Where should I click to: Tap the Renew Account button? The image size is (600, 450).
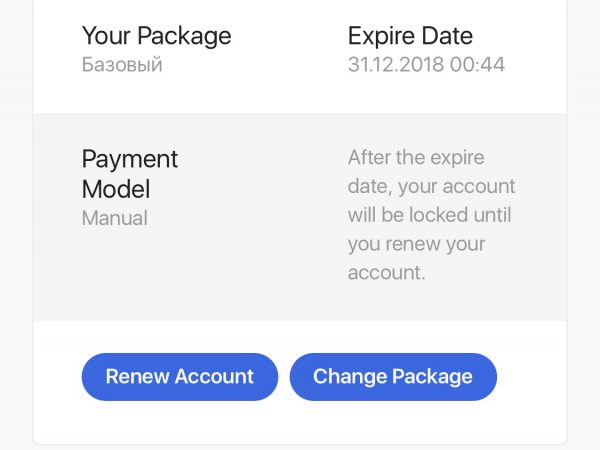pyautogui.click(x=180, y=377)
